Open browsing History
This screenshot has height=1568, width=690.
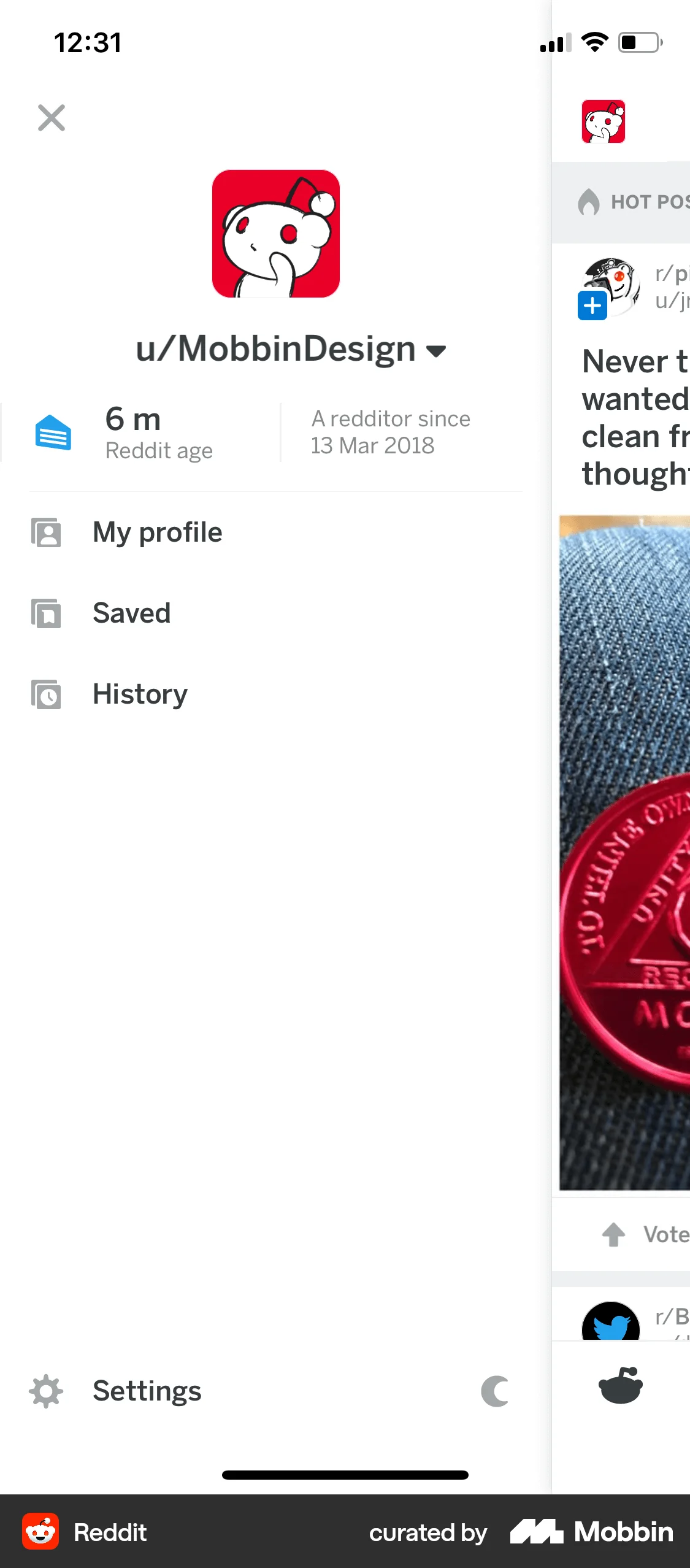[x=139, y=694]
